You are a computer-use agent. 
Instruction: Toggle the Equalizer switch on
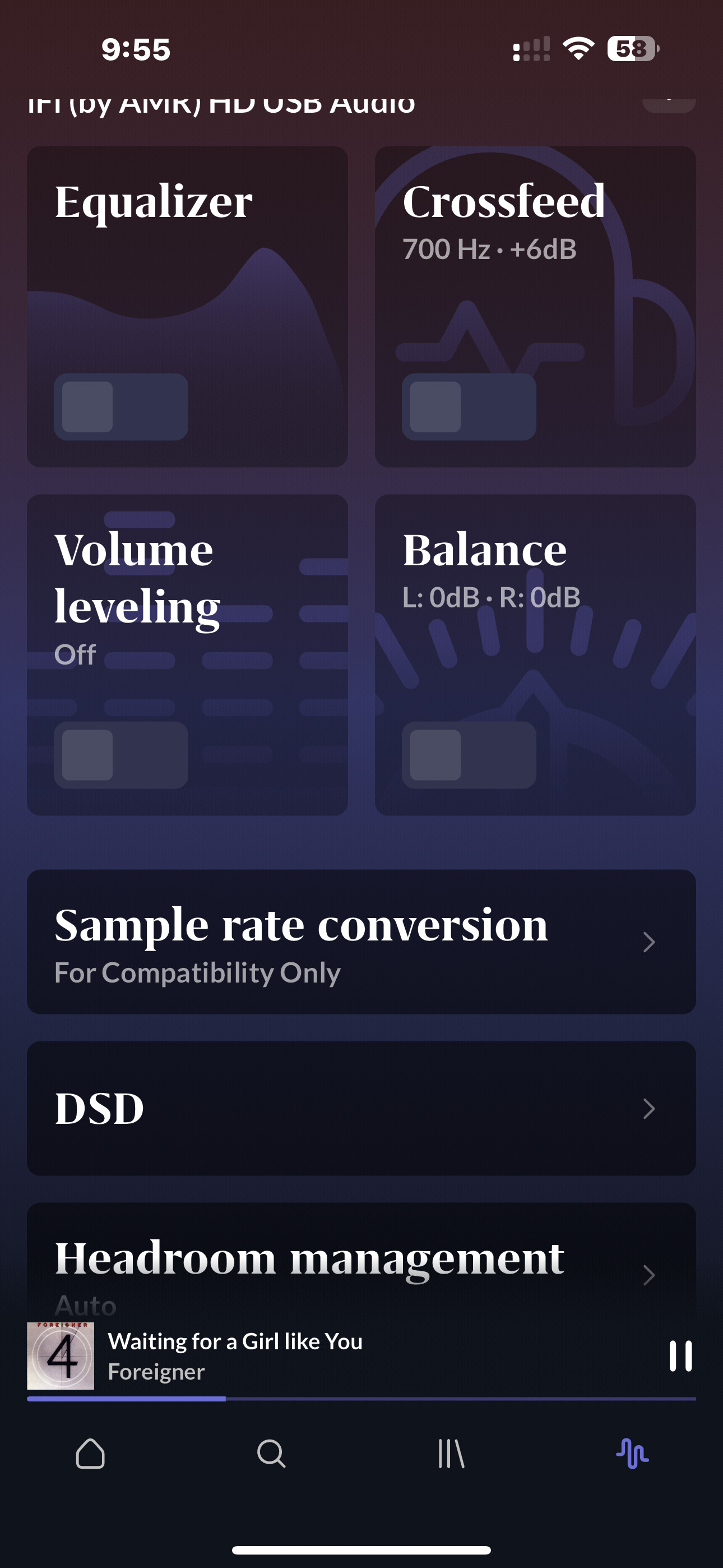pyautogui.click(x=121, y=407)
